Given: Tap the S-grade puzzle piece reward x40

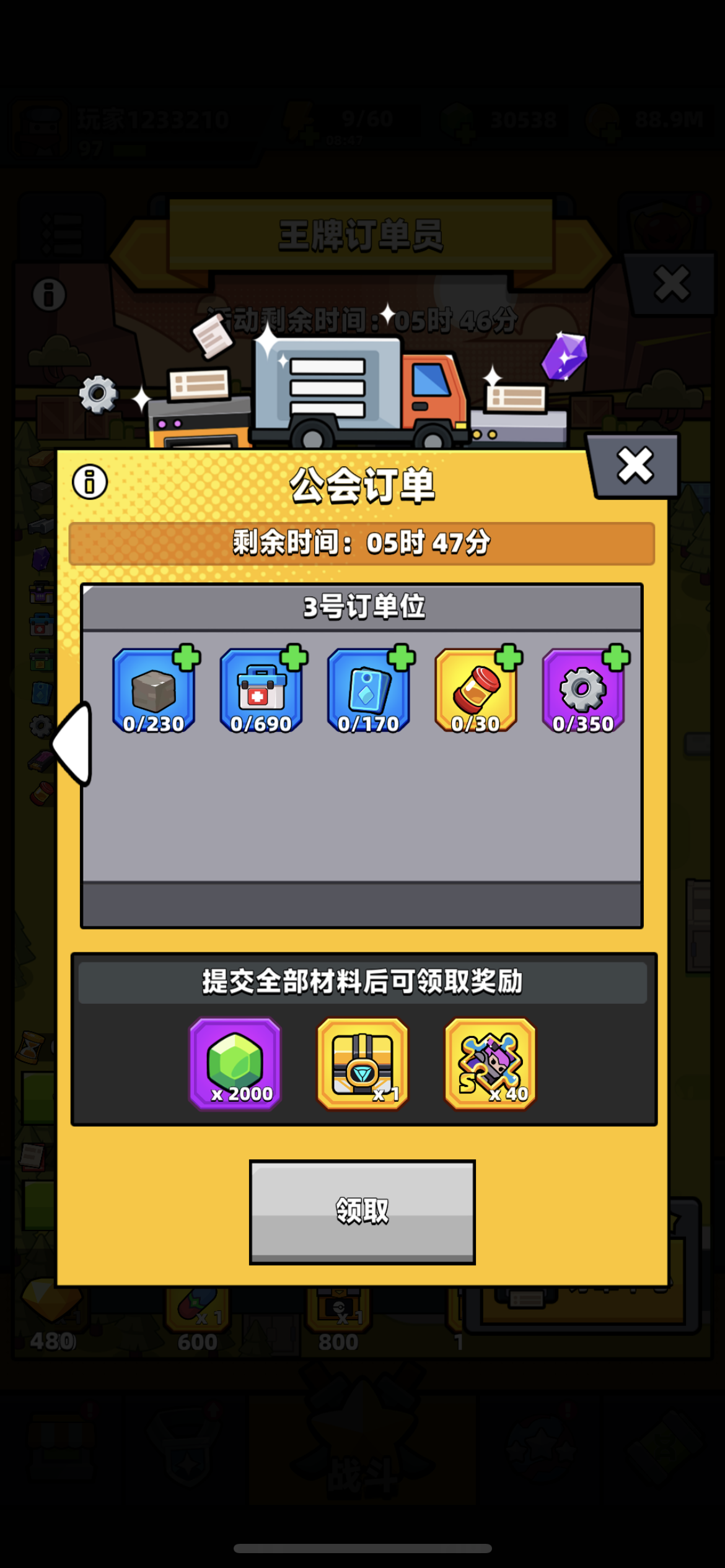Looking at the screenshot, I should pyautogui.click(x=490, y=1066).
